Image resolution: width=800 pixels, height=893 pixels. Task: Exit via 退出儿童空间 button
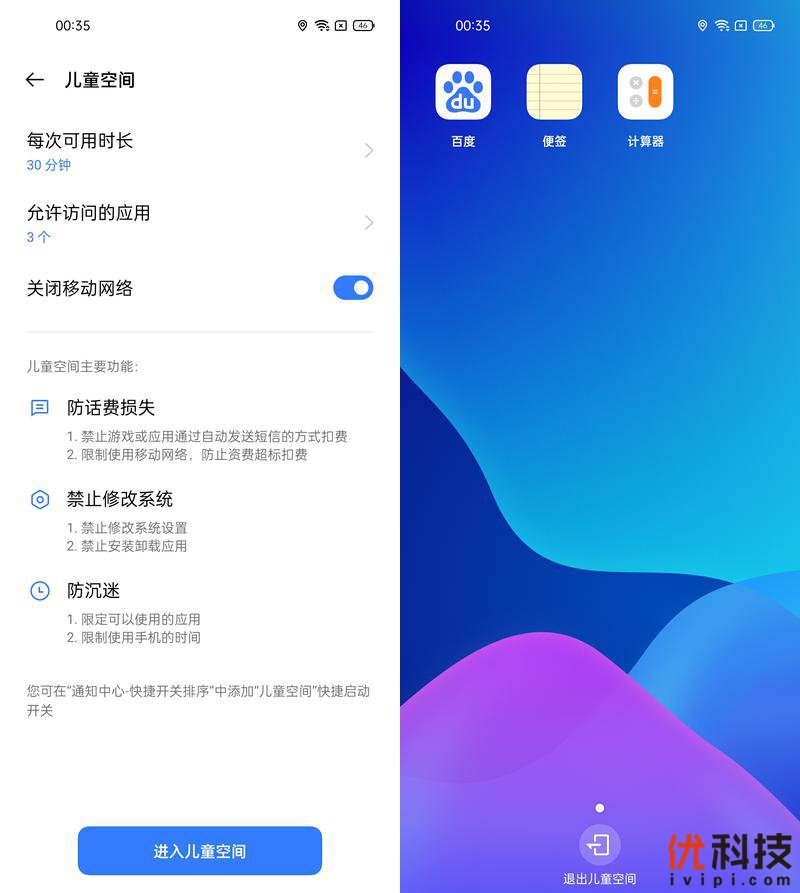599,847
